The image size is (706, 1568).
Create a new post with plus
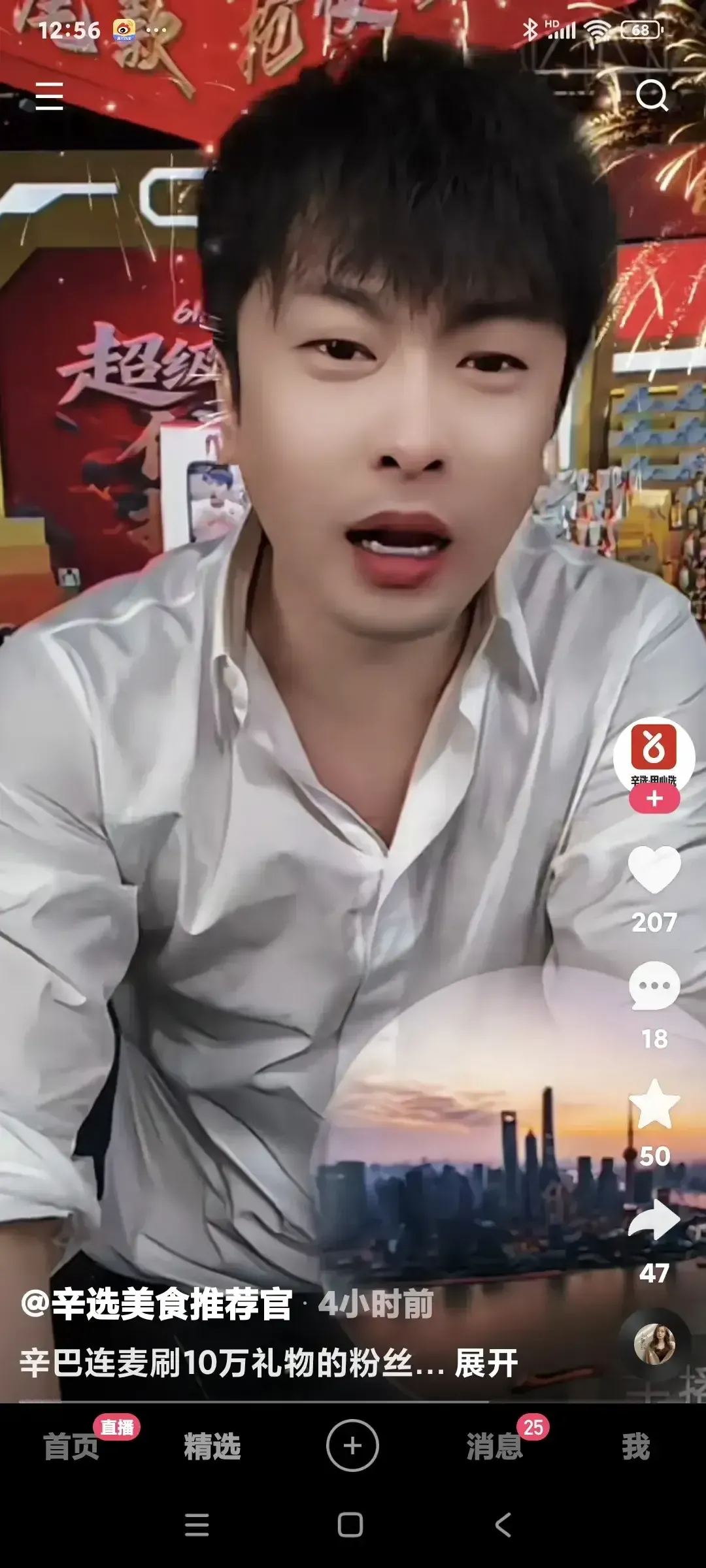click(352, 1446)
